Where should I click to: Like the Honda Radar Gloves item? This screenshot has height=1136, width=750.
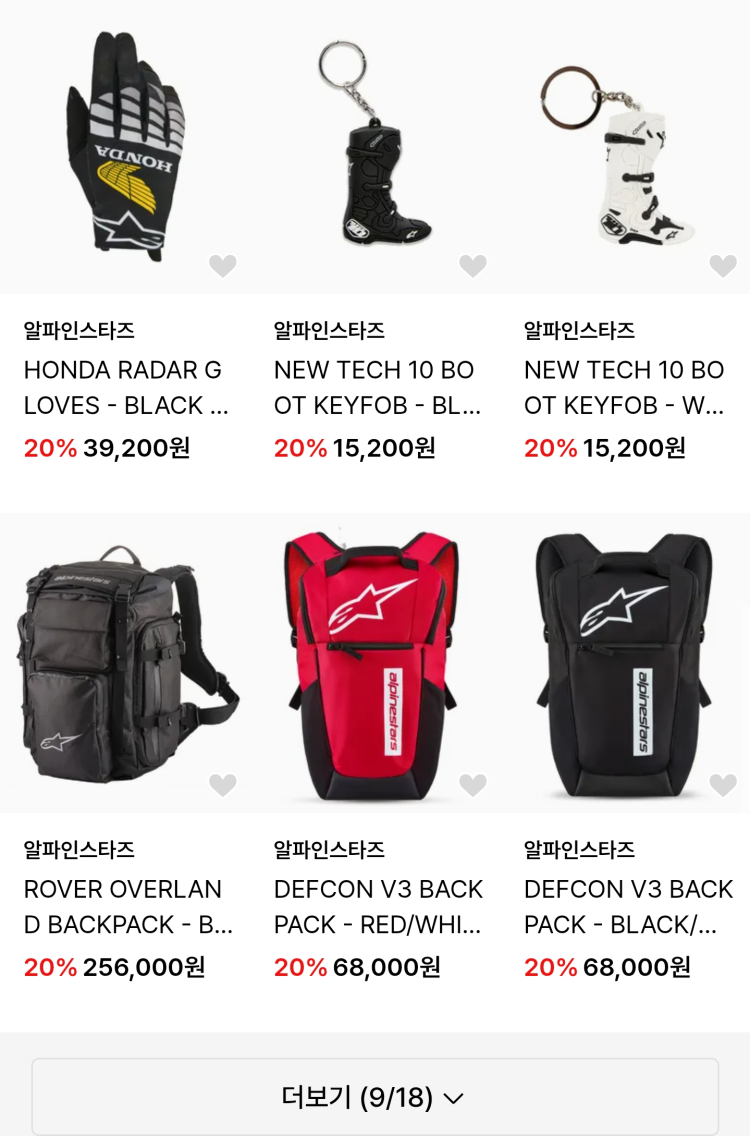[223, 266]
